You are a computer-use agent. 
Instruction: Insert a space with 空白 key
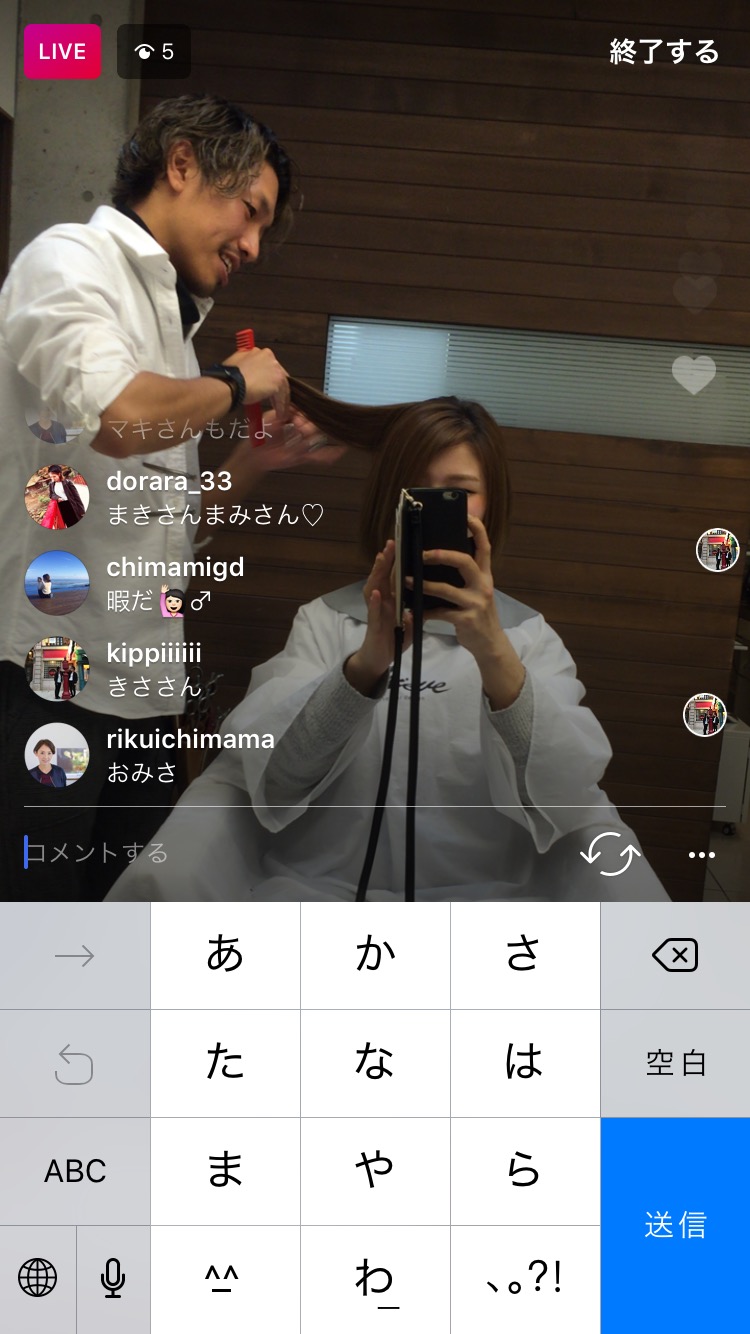pyautogui.click(x=676, y=1063)
